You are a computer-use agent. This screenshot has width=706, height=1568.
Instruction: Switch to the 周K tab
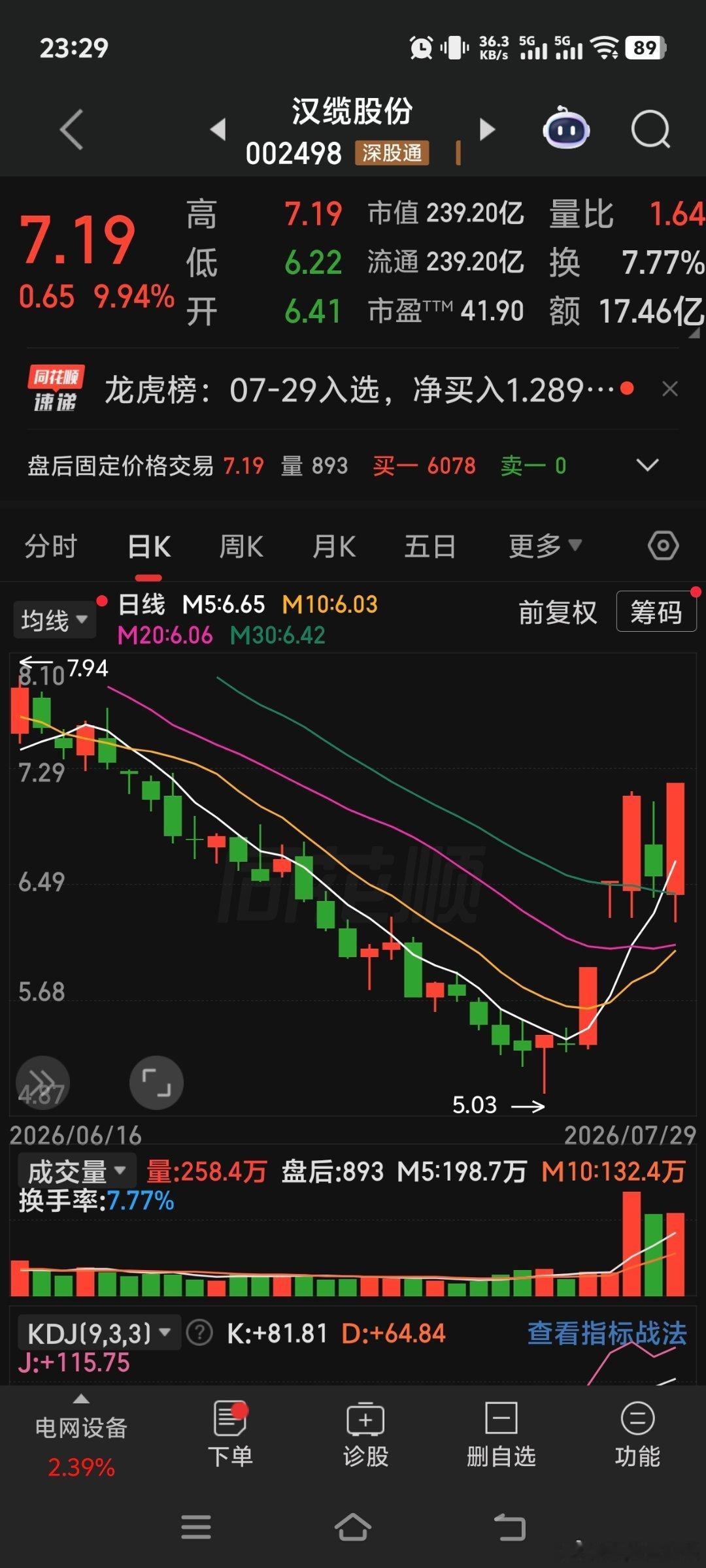click(x=241, y=546)
